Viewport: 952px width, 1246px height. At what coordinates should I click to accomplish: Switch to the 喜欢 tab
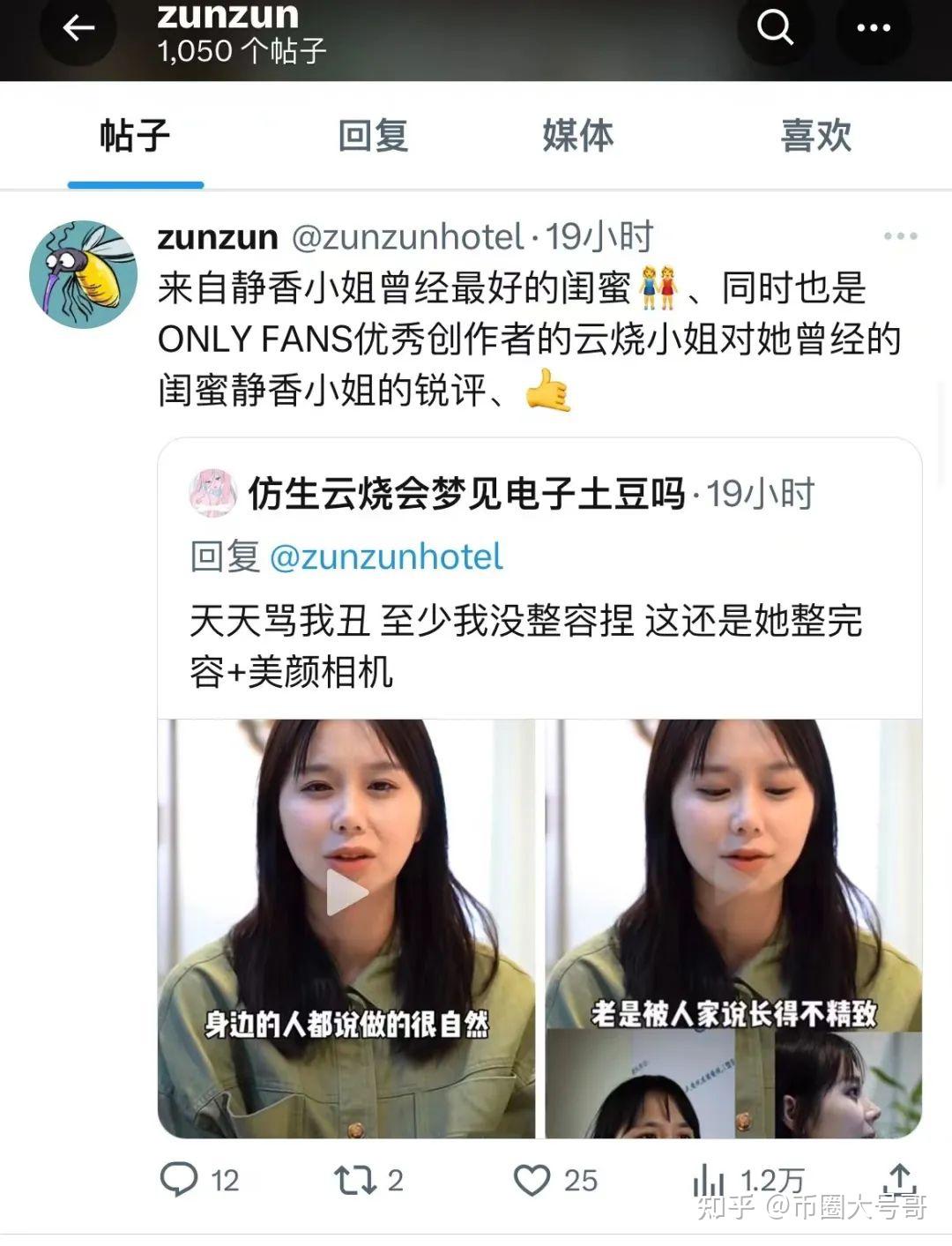coord(815,136)
